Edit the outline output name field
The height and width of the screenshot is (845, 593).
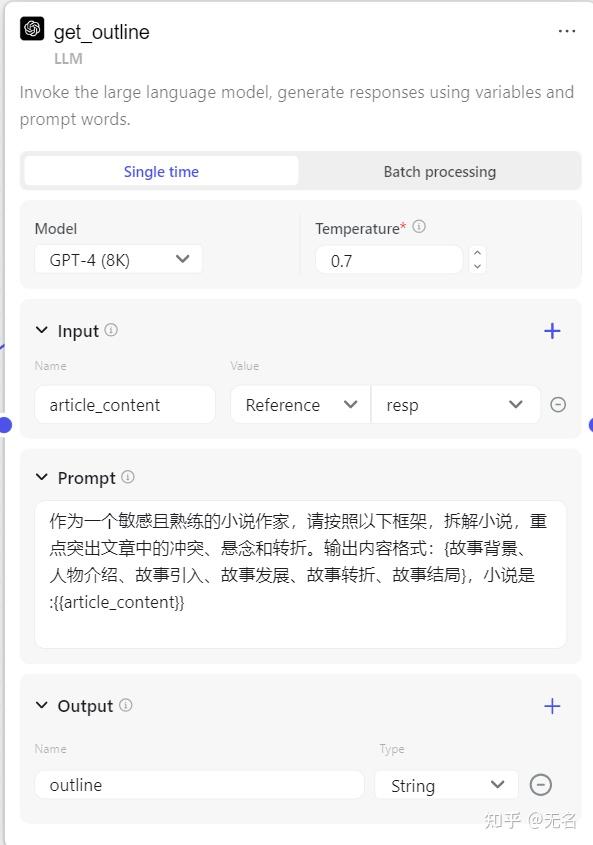[199, 785]
